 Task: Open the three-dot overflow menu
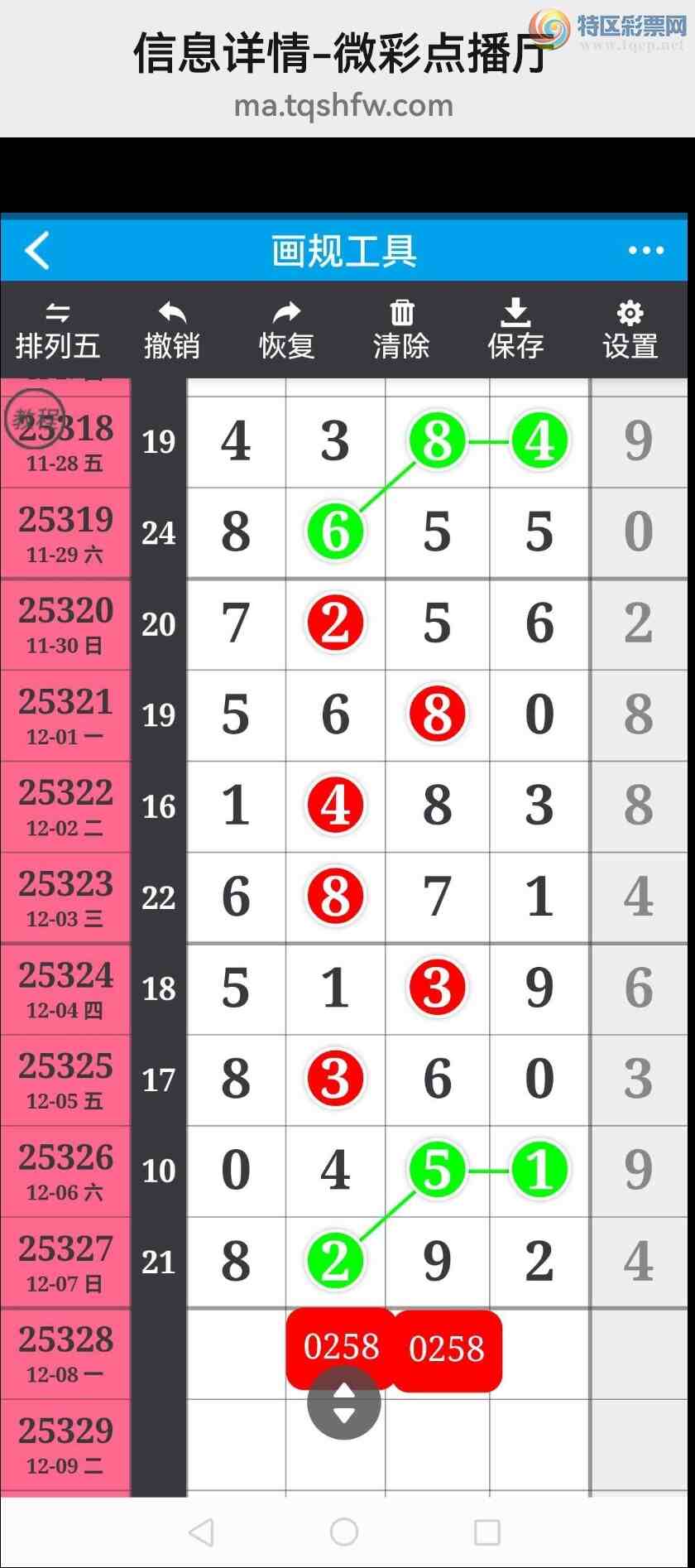coord(645,250)
